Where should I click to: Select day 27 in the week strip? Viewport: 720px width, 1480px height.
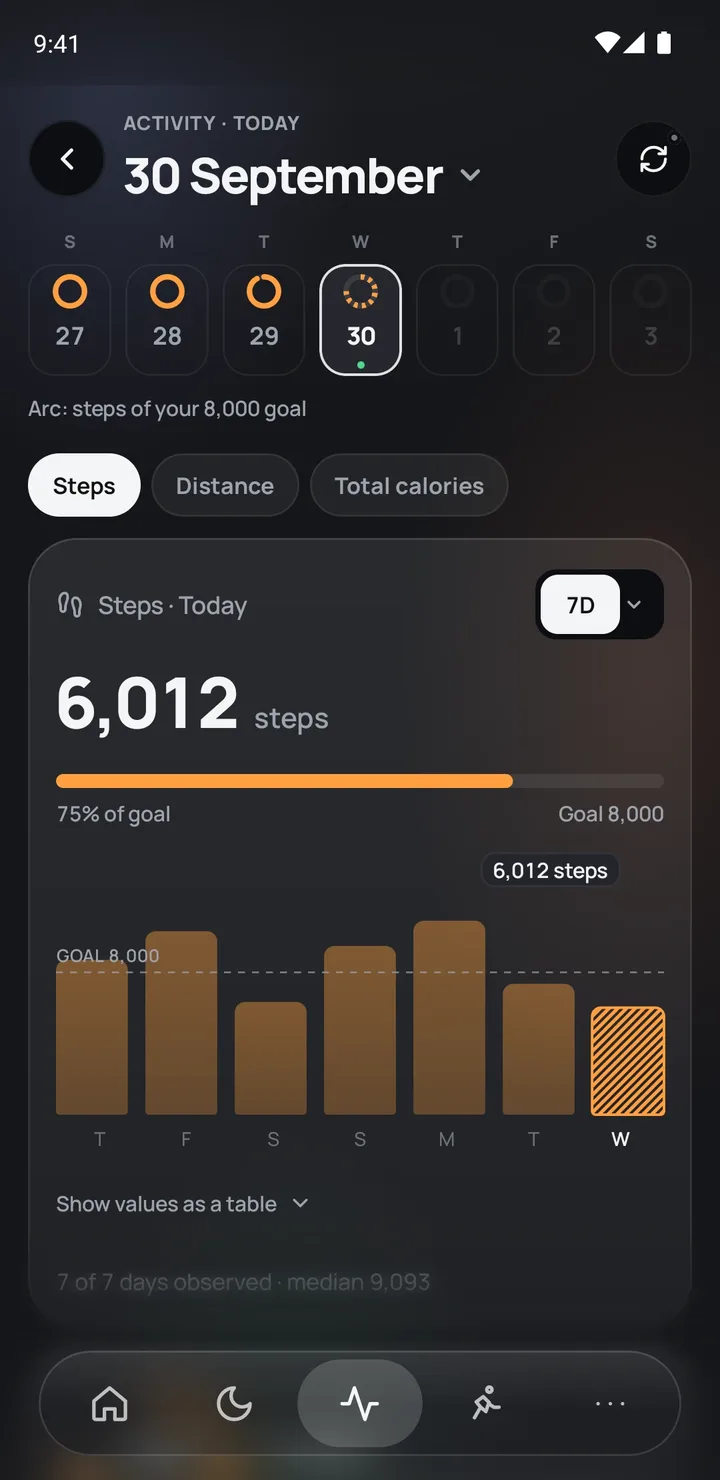coord(69,320)
